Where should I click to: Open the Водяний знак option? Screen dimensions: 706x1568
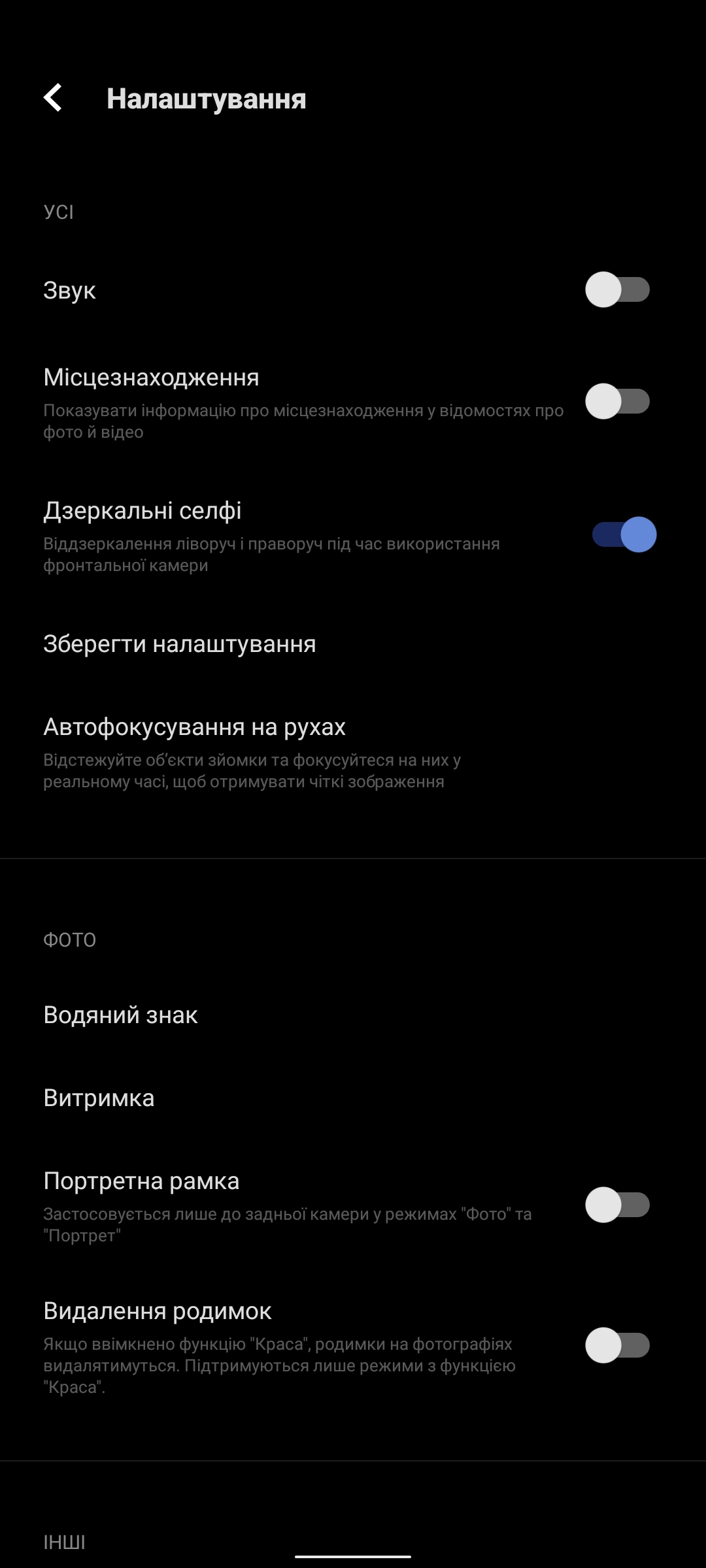(x=121, y=1015)
